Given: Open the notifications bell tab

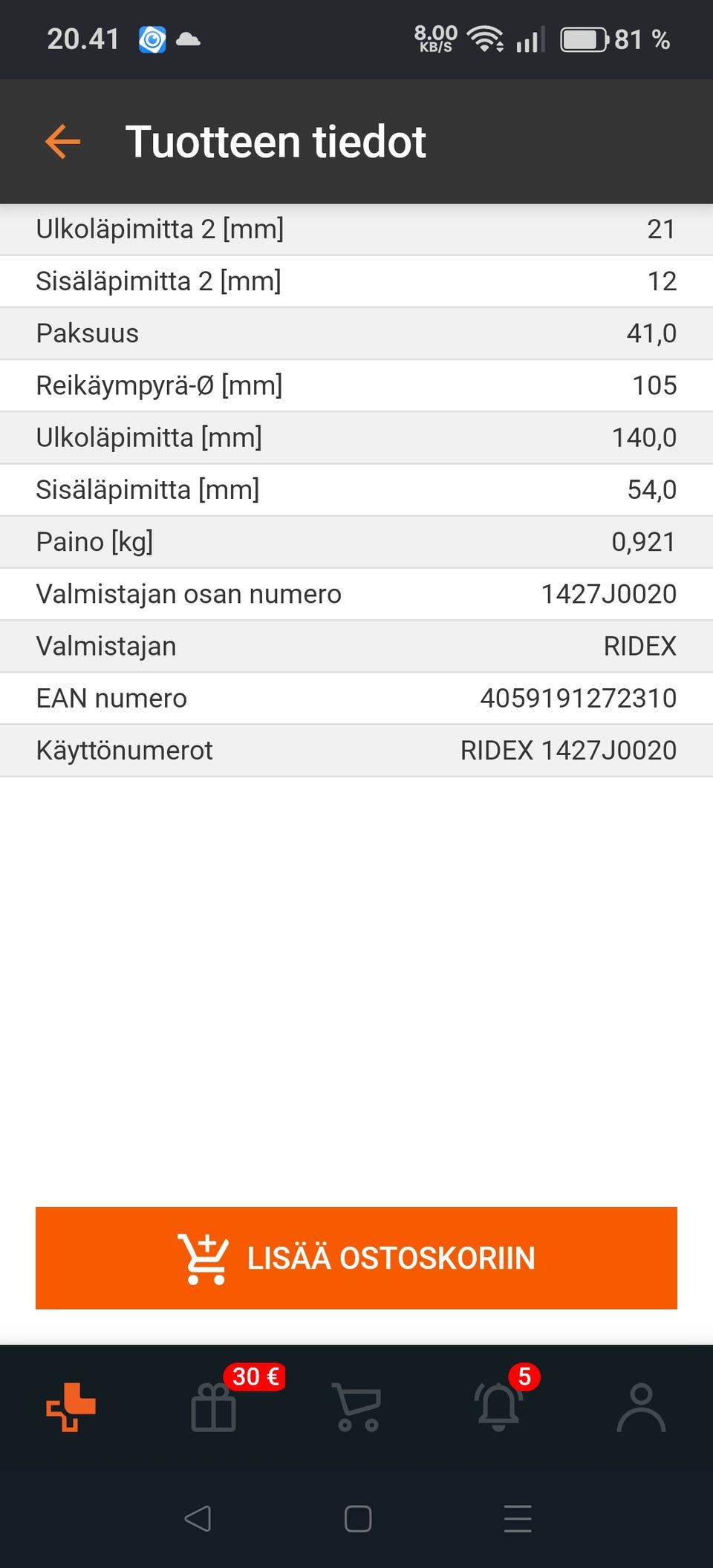Looking at the screenshot, I should [x=499, y=1406].
